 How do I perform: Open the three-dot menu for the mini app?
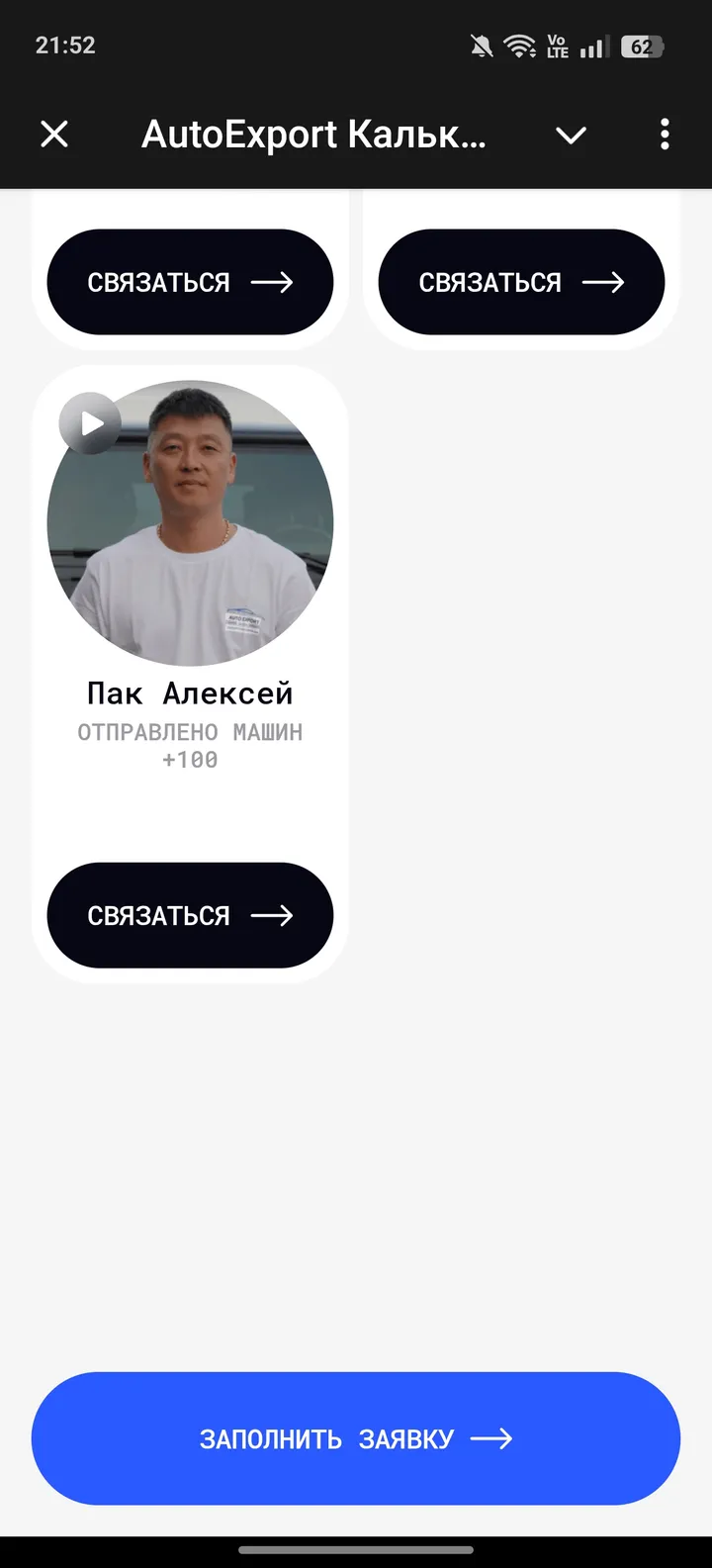664,135
